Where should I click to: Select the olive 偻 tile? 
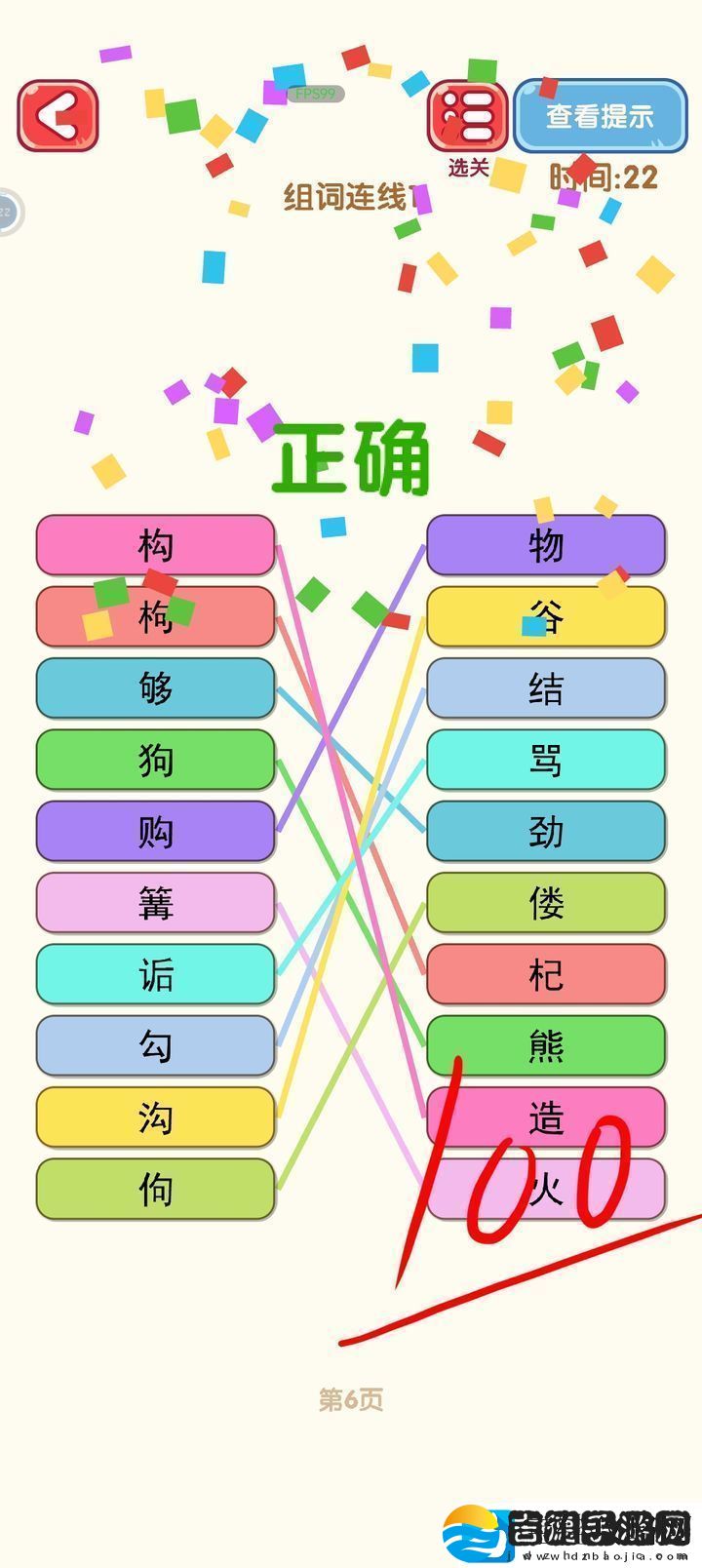click(546, 903)
